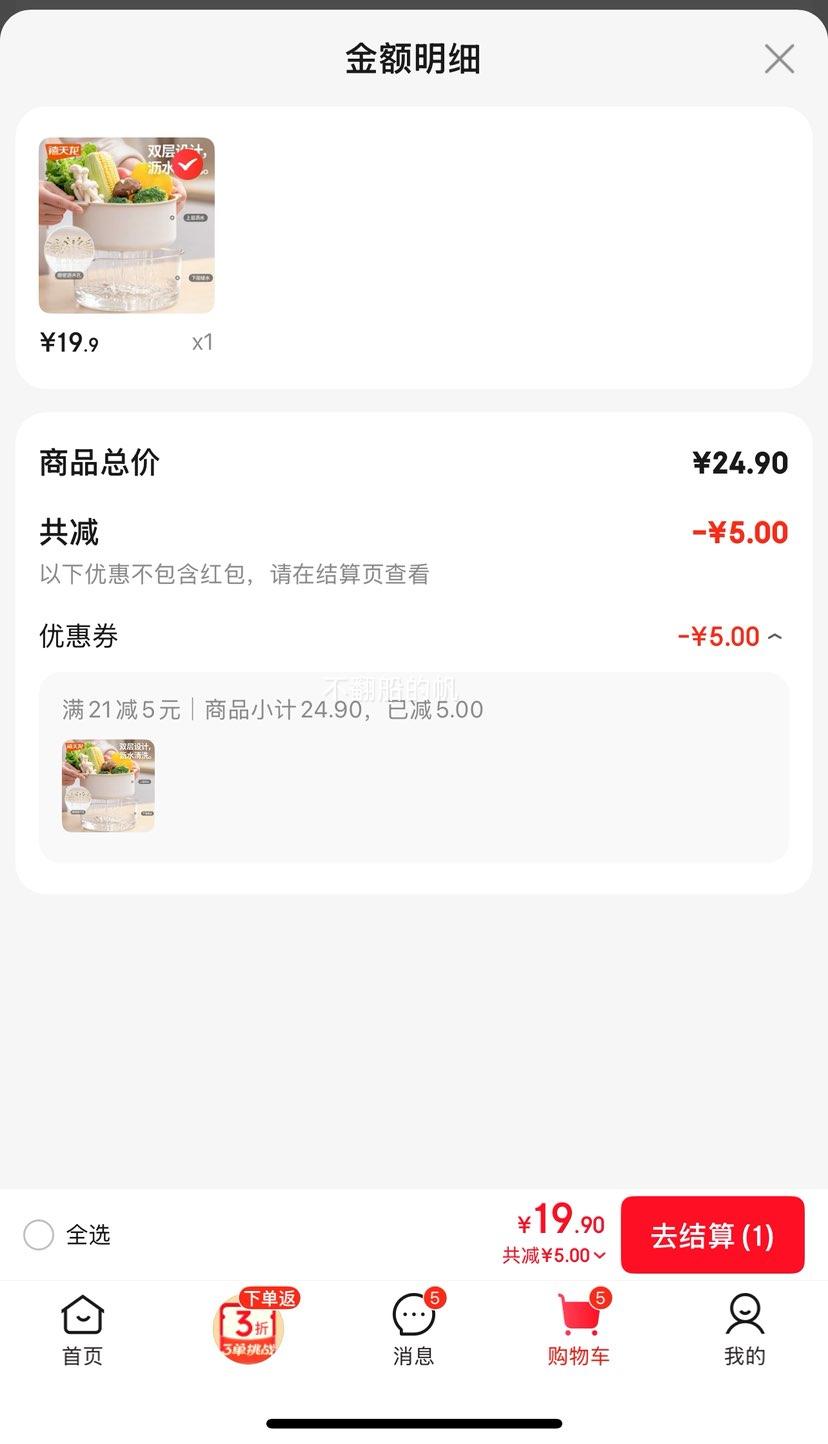Viewport: 828px width, 1444px height.
Task: Tap 去结算 to check out
Action: [x=712, y=1235]
